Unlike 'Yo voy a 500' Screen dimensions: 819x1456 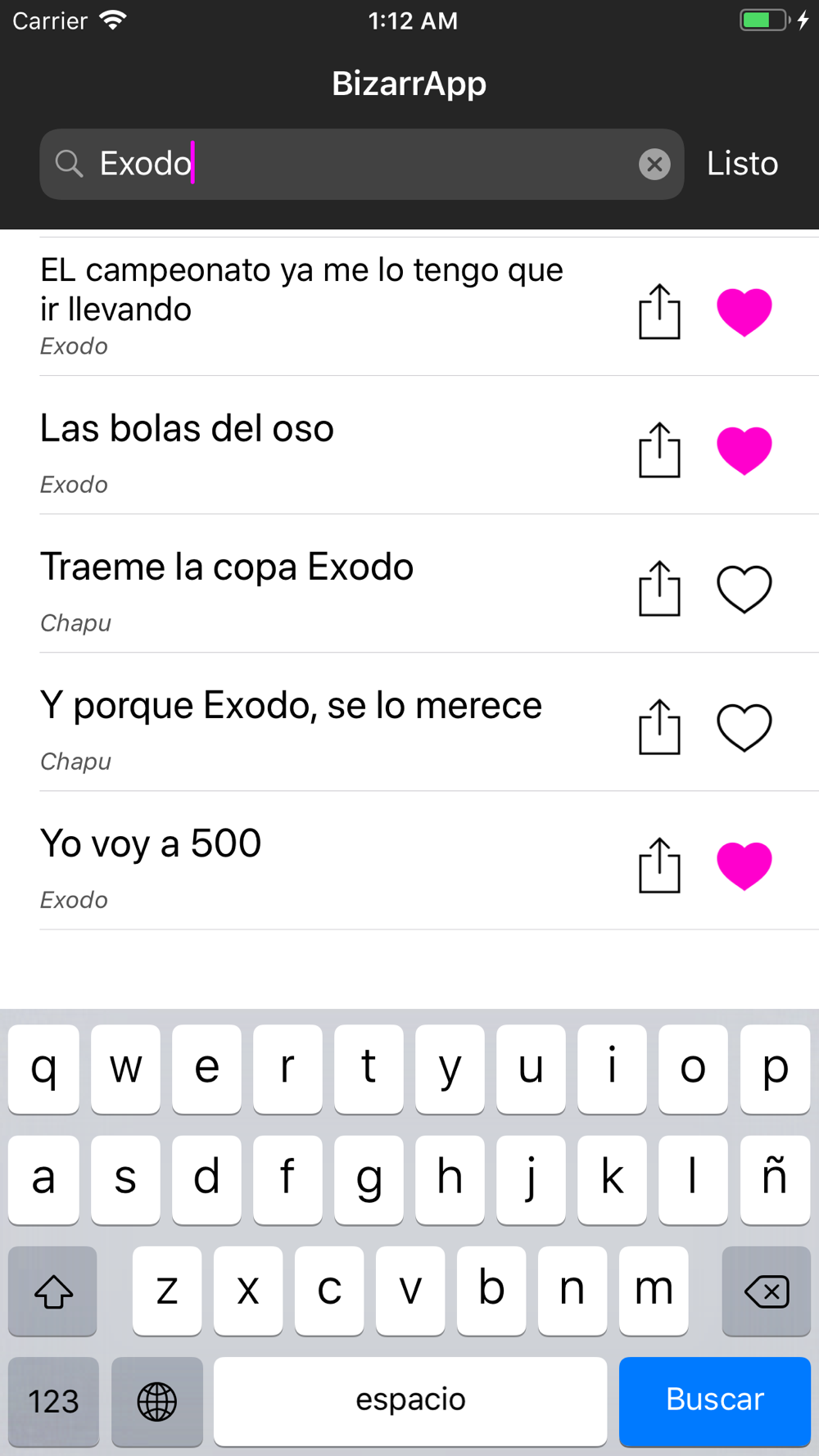tap(744, 866)
